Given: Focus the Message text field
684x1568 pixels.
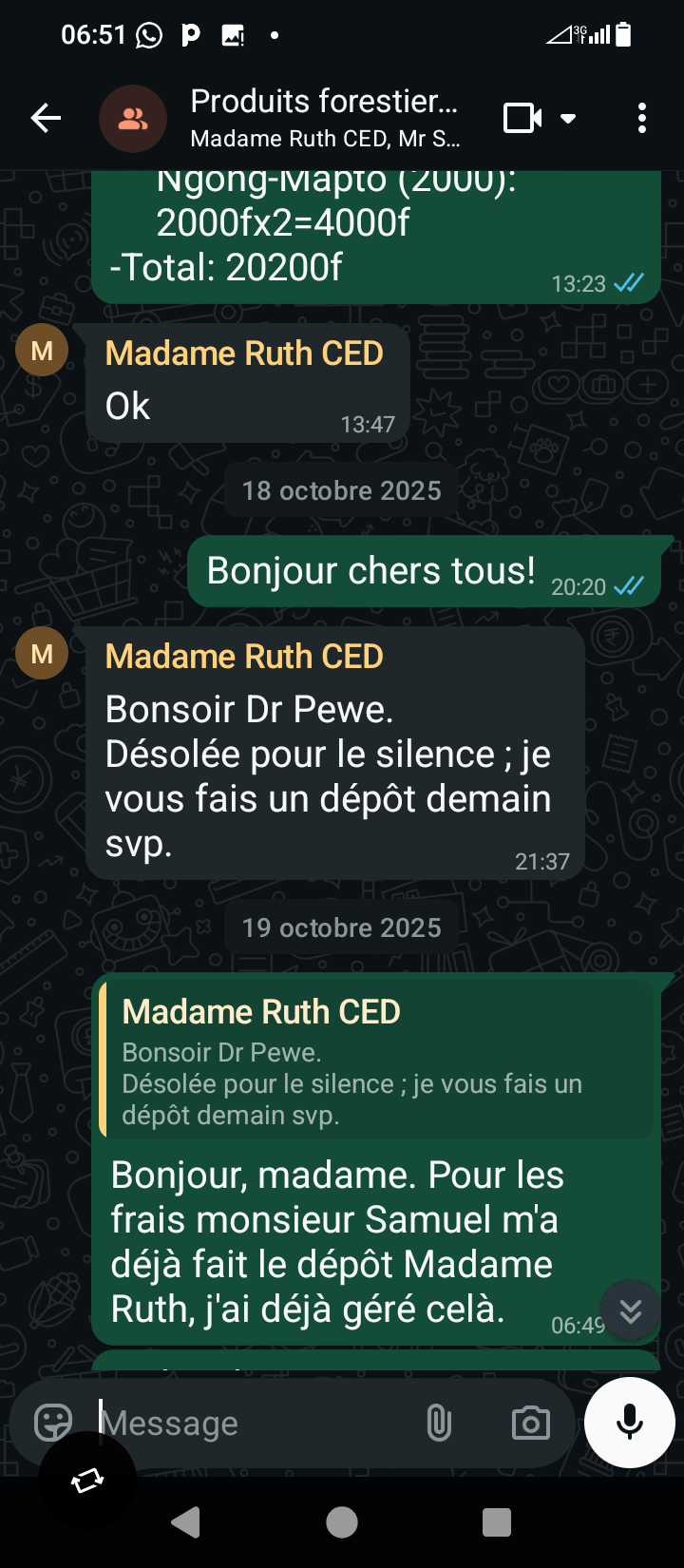Looking at the screenshot, I should (256, 1423).
